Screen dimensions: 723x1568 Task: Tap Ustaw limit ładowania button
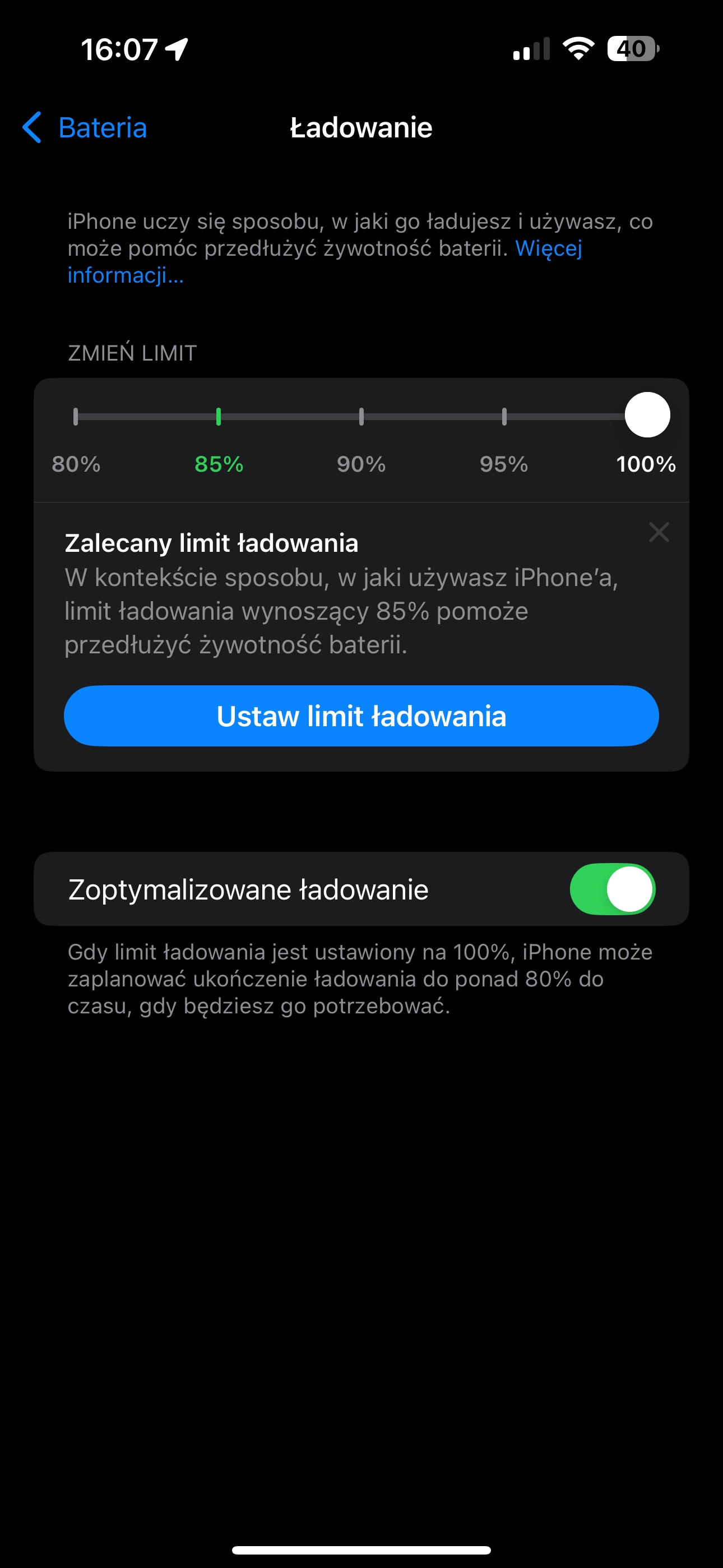point(361,716)
